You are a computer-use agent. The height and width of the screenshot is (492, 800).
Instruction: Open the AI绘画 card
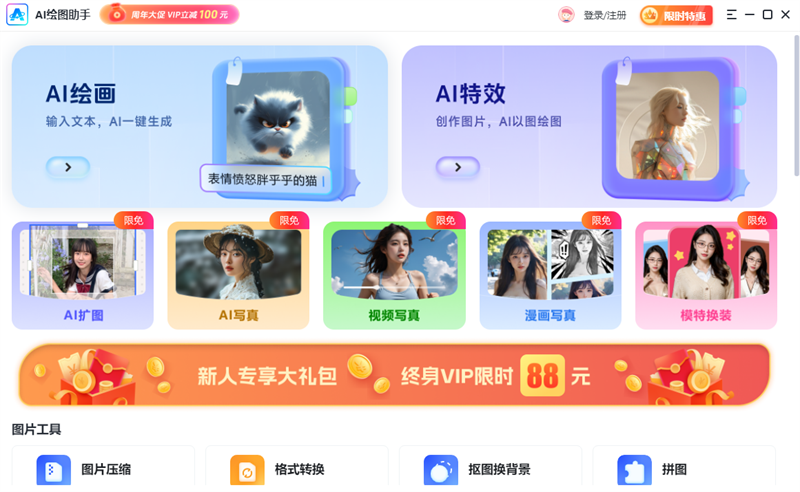pyautogui.click(x=199, y=126)
